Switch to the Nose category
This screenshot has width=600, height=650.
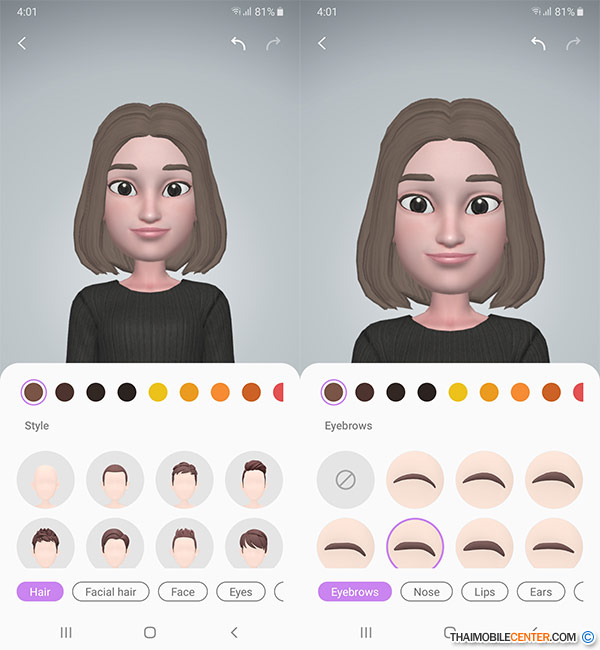426,592
